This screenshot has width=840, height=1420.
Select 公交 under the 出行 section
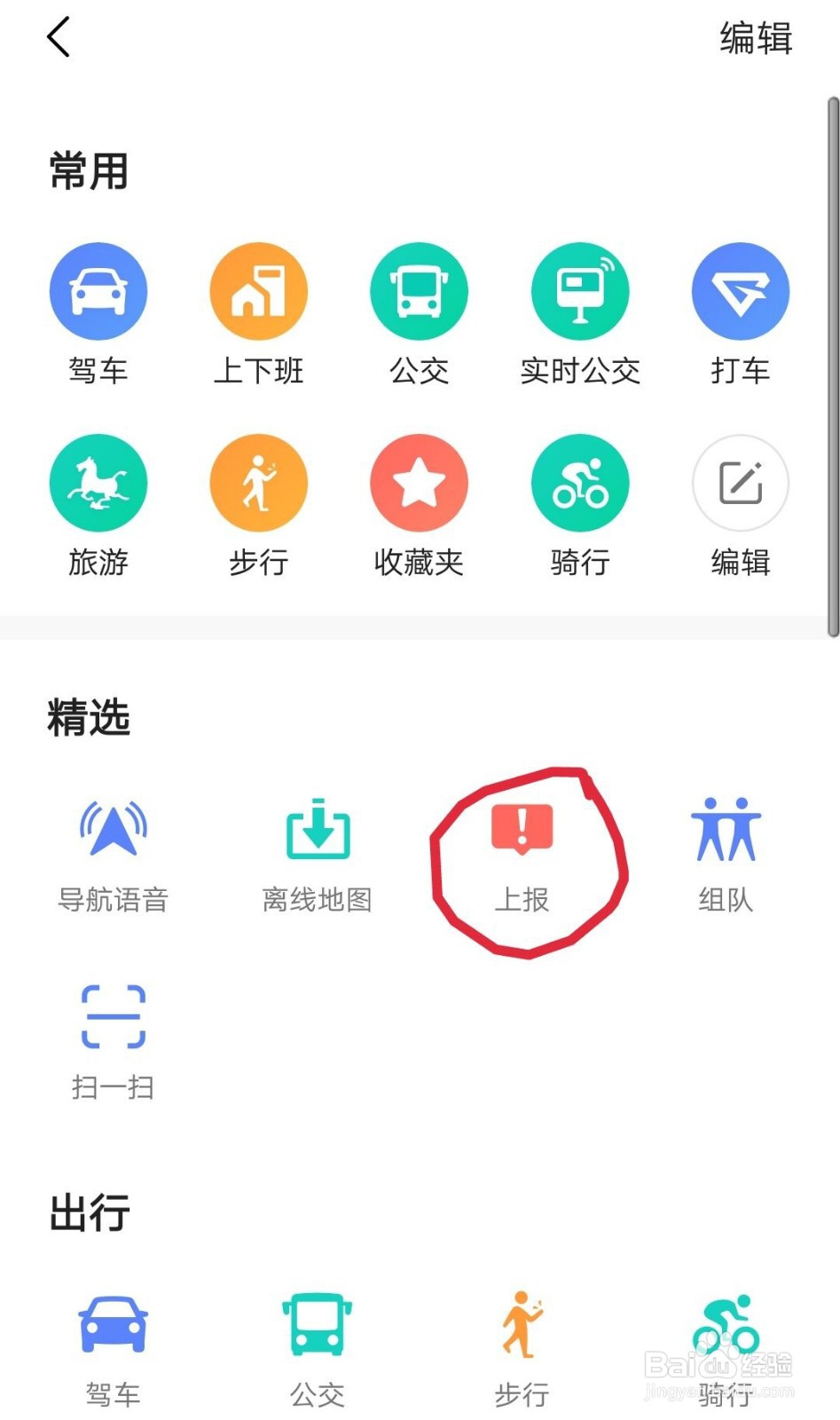pyautogui.click(x=317, y=1322)
